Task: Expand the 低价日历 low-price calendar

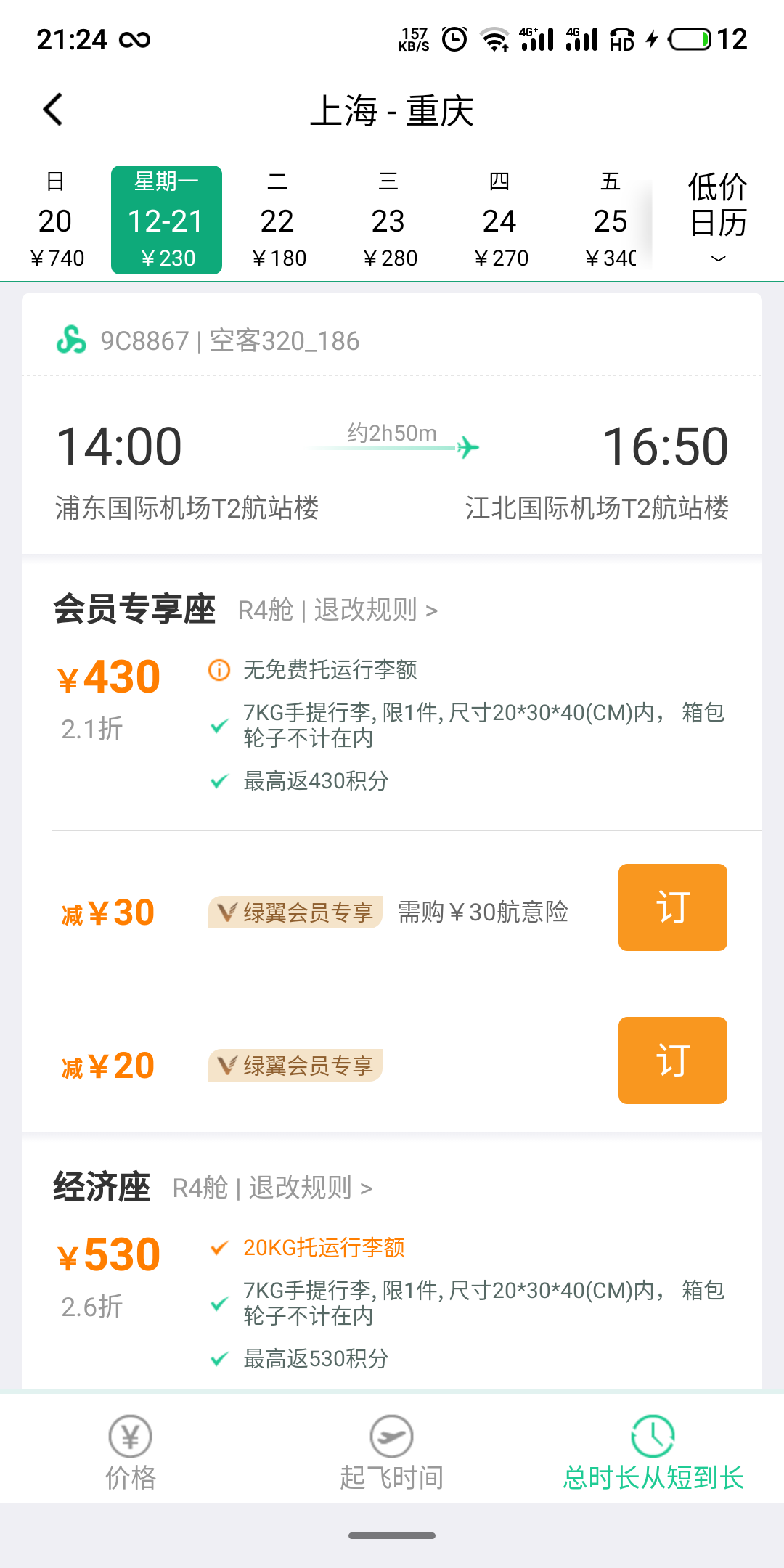Action: (717, 216)
